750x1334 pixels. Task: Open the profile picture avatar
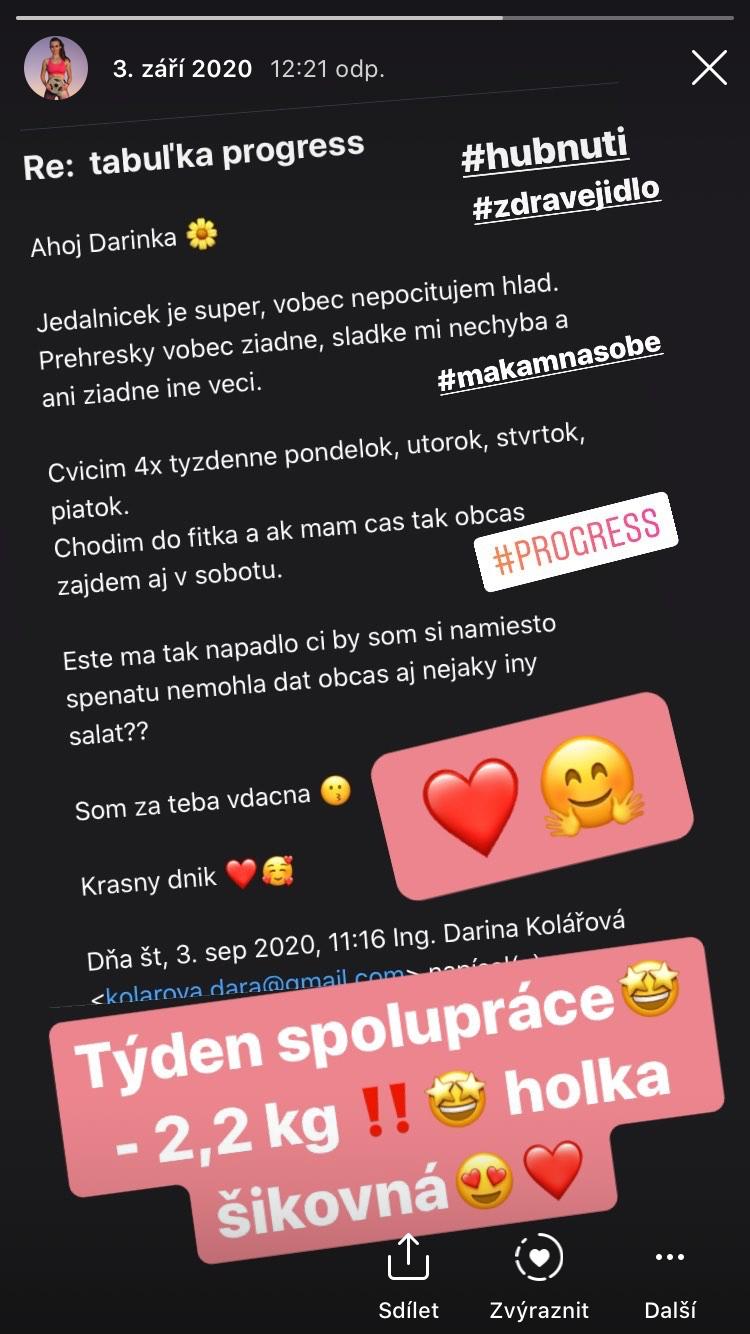[56, 69]
